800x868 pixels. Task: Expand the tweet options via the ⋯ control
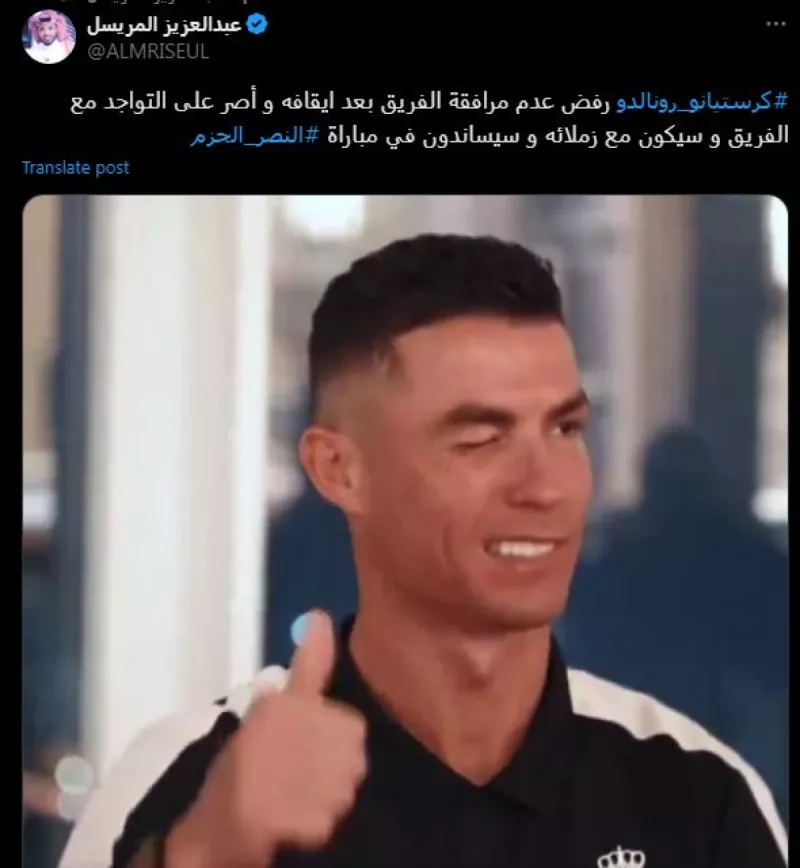(x=776, y=23)
